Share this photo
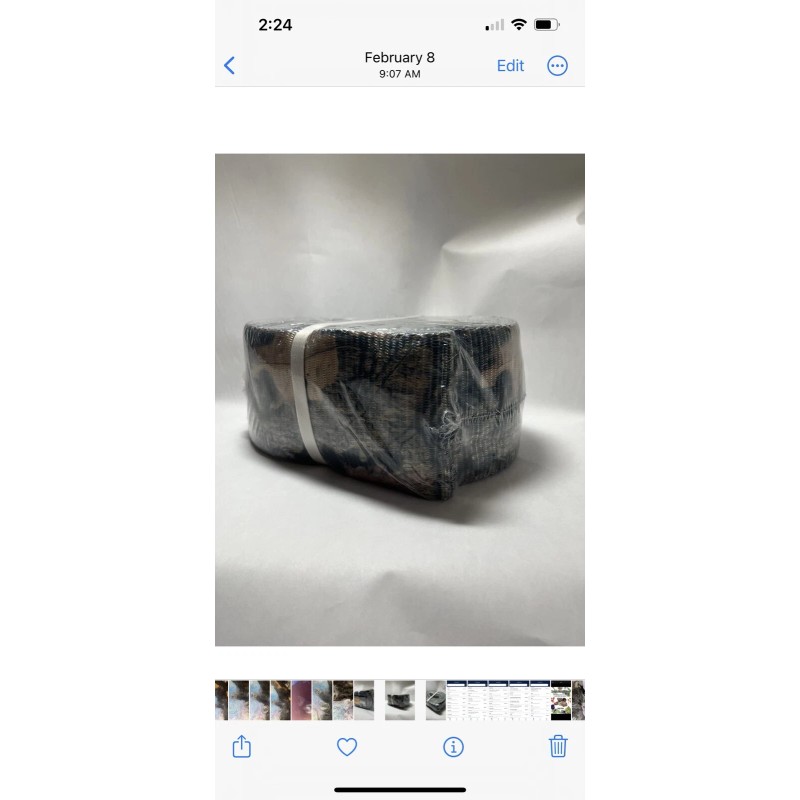Screen dimensions: 800x800 click(x=241, y=746)
